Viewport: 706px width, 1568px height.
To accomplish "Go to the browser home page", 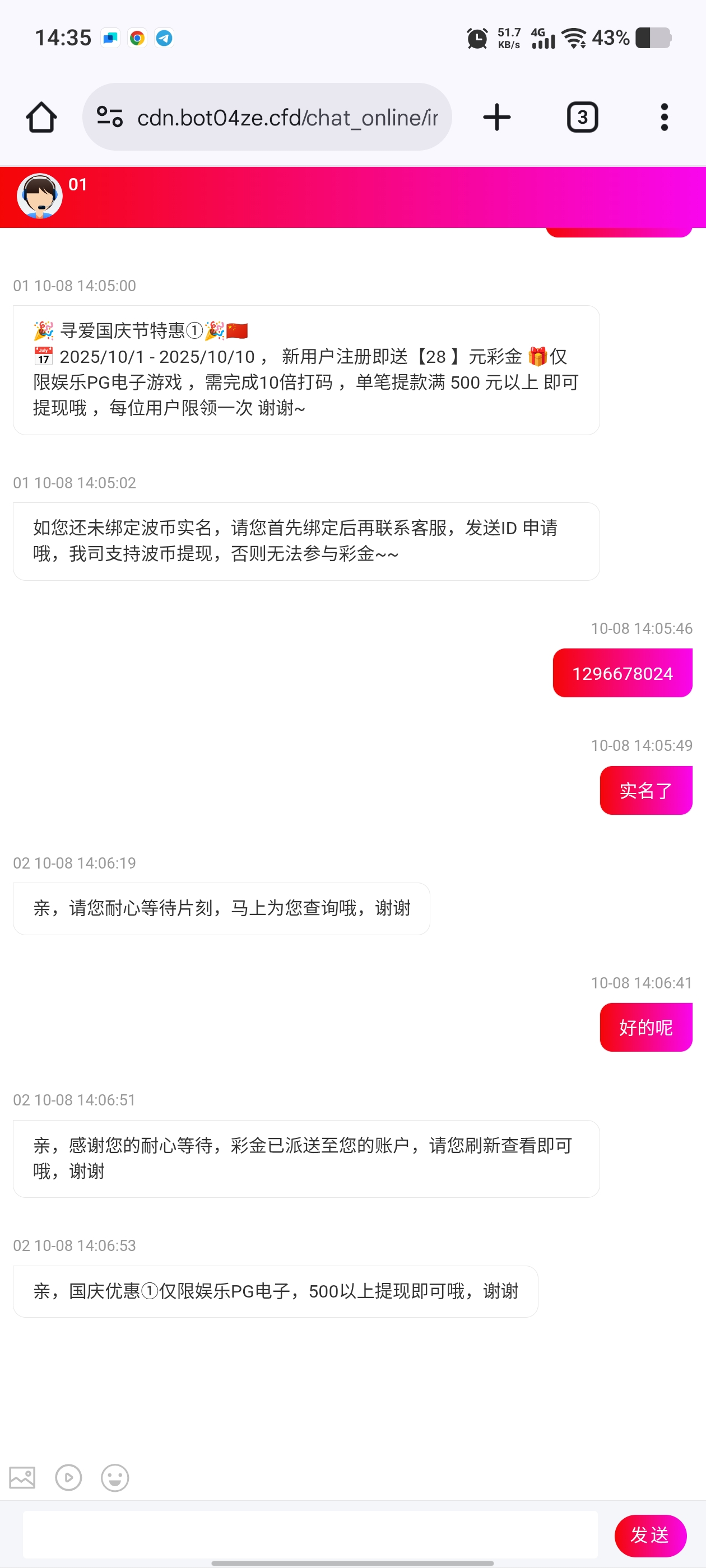I will tap(41, 117).
